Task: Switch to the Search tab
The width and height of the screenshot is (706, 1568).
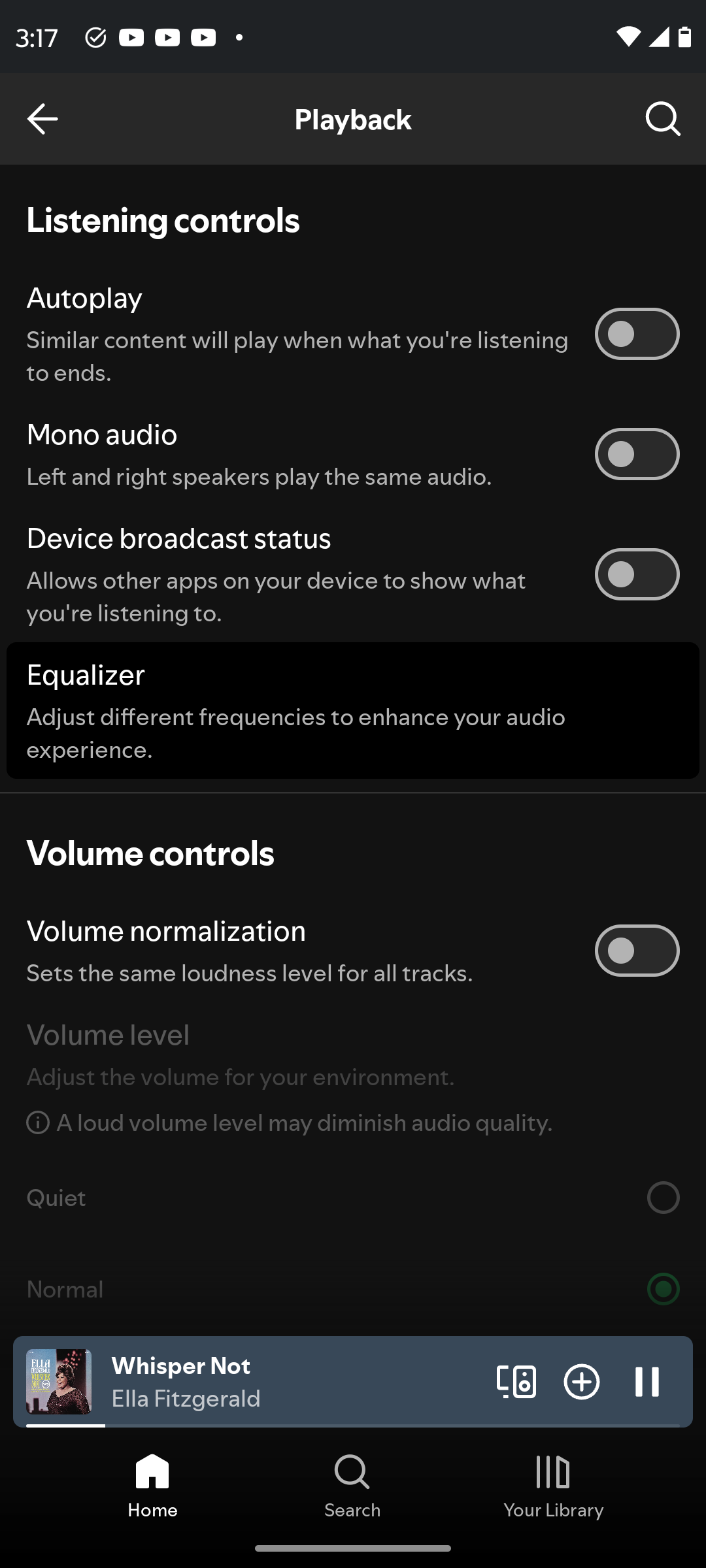Action: (x=352, y=1486)
